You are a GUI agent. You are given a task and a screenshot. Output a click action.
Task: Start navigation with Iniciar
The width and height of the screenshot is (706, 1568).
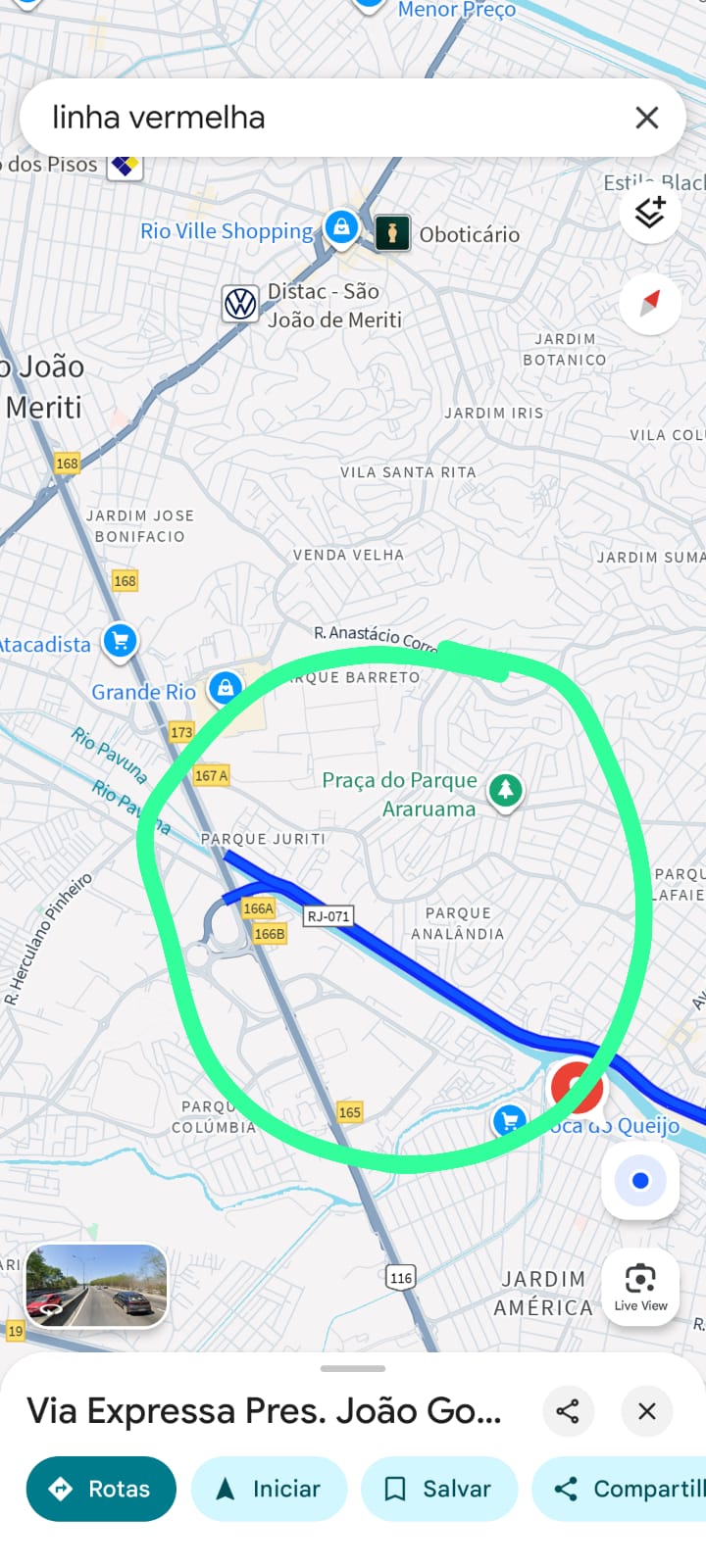(x=269, y=1489)
